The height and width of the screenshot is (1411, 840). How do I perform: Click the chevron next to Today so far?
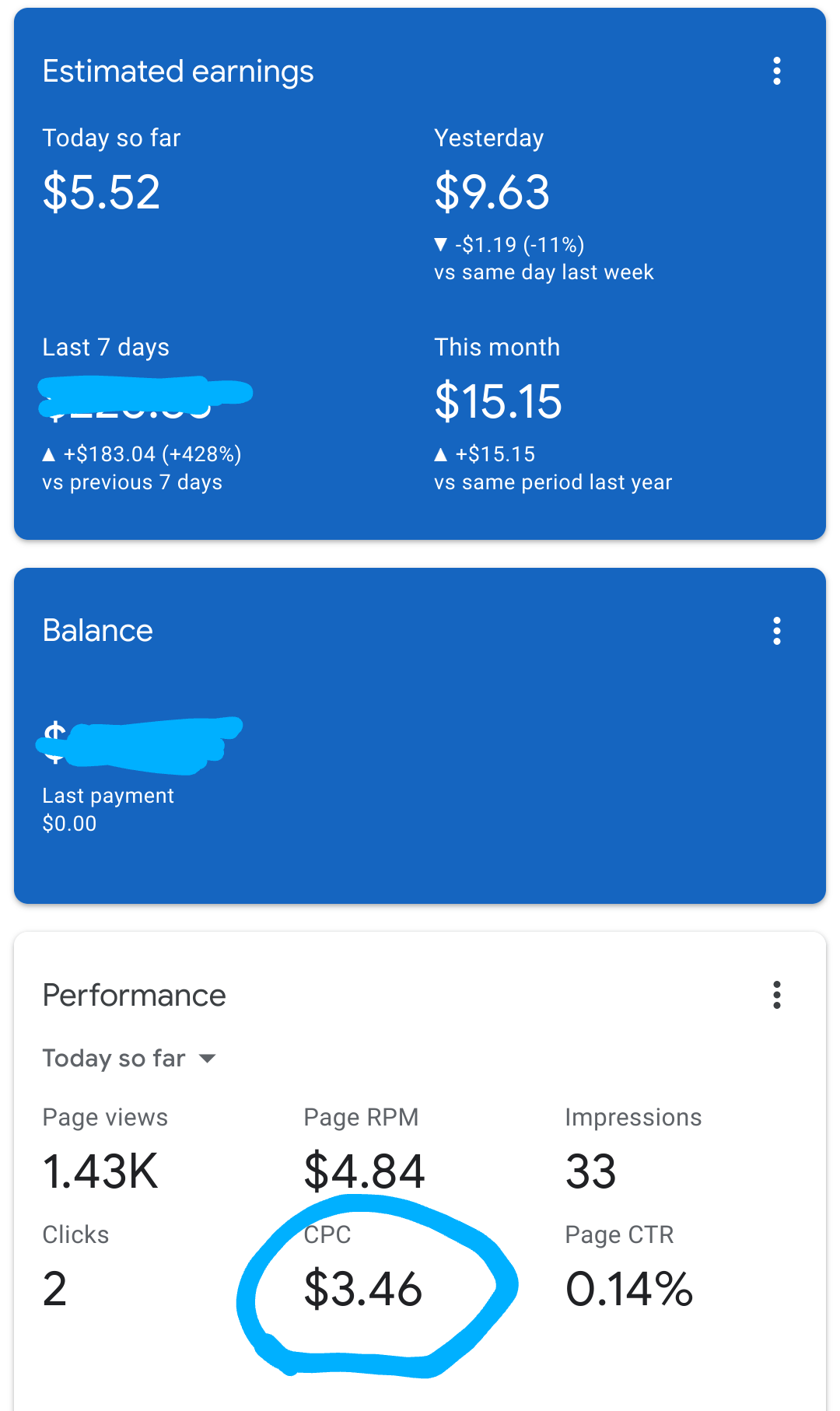point(208,1058)
